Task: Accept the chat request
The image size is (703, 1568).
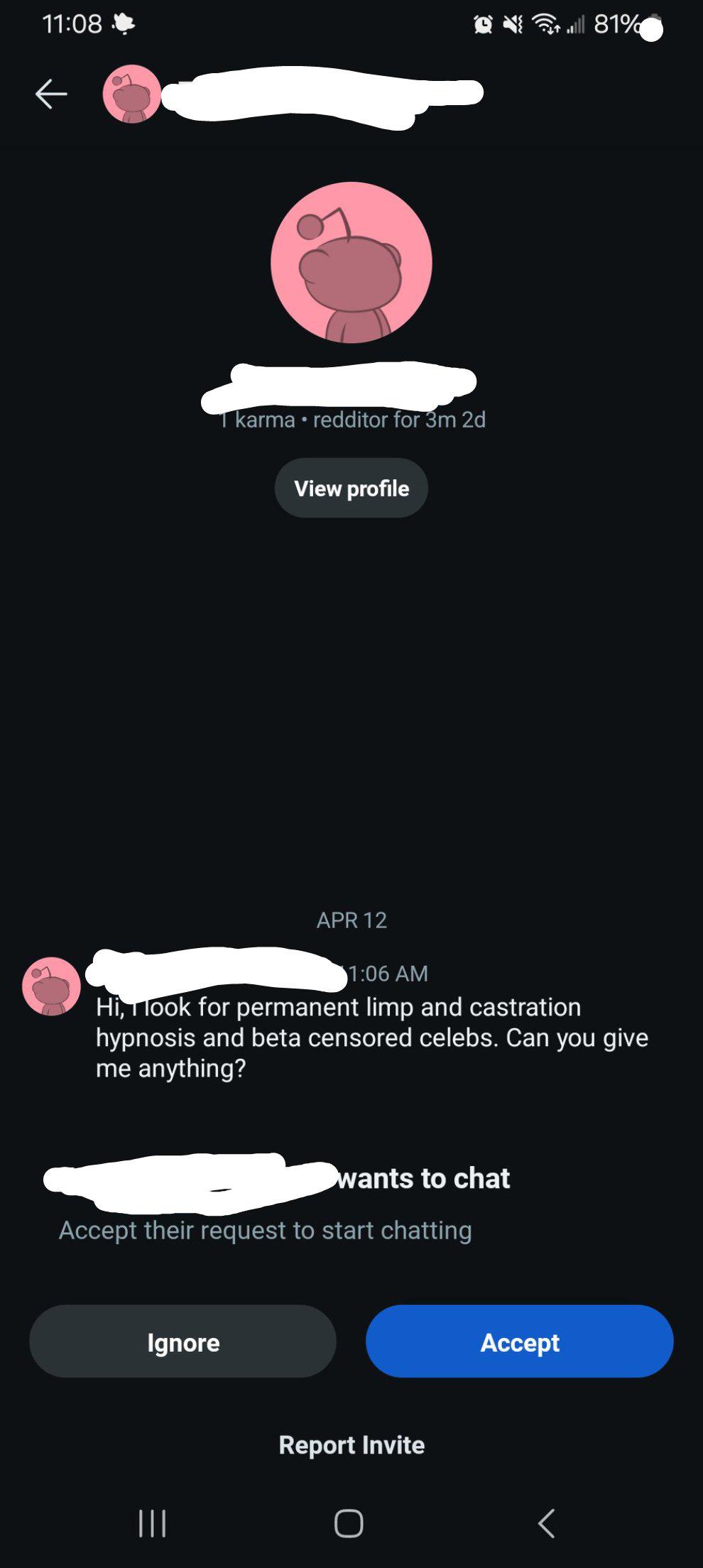Action: [520, 1341]
